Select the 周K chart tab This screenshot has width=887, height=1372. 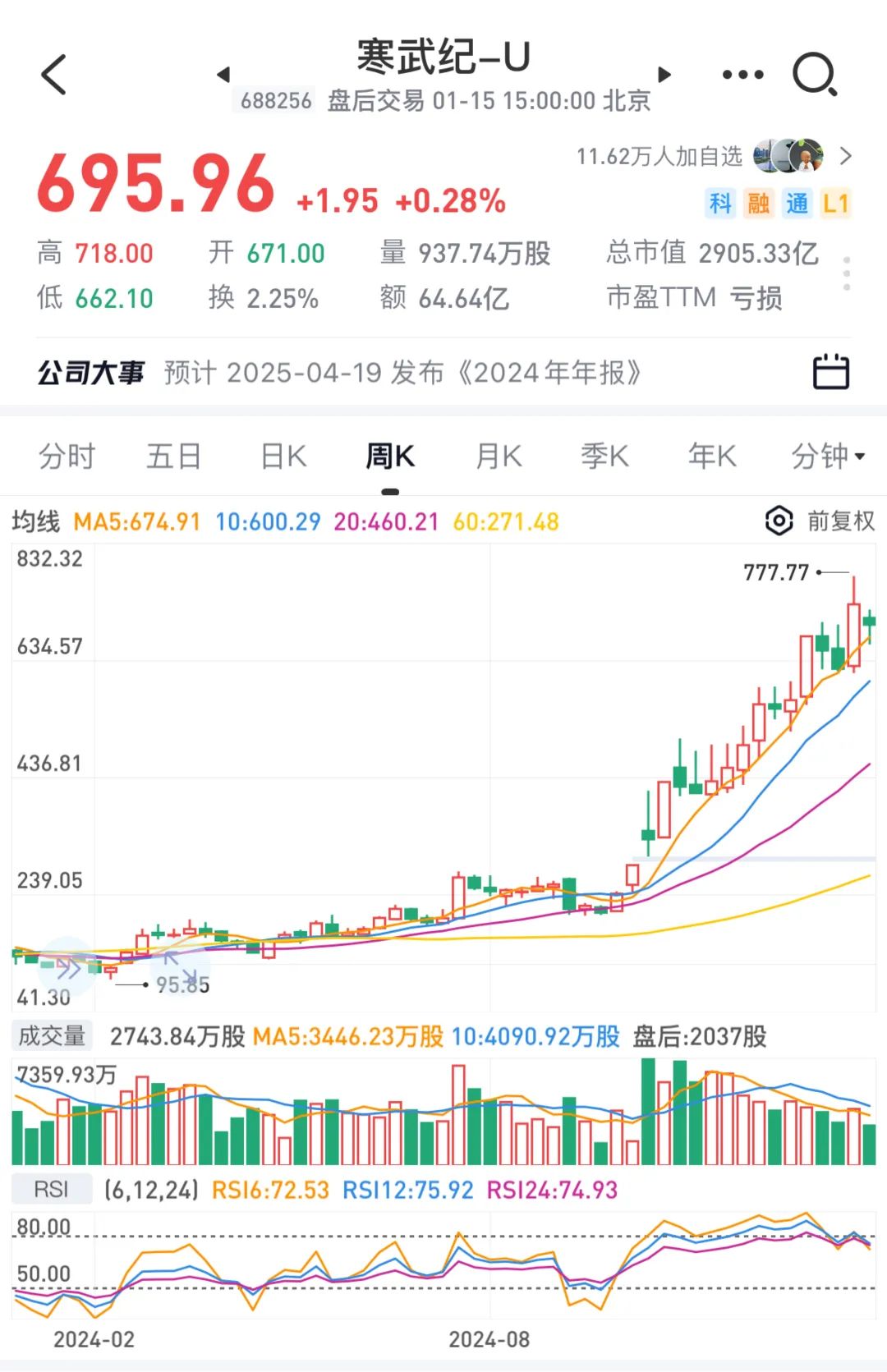[x=390, y=456]
